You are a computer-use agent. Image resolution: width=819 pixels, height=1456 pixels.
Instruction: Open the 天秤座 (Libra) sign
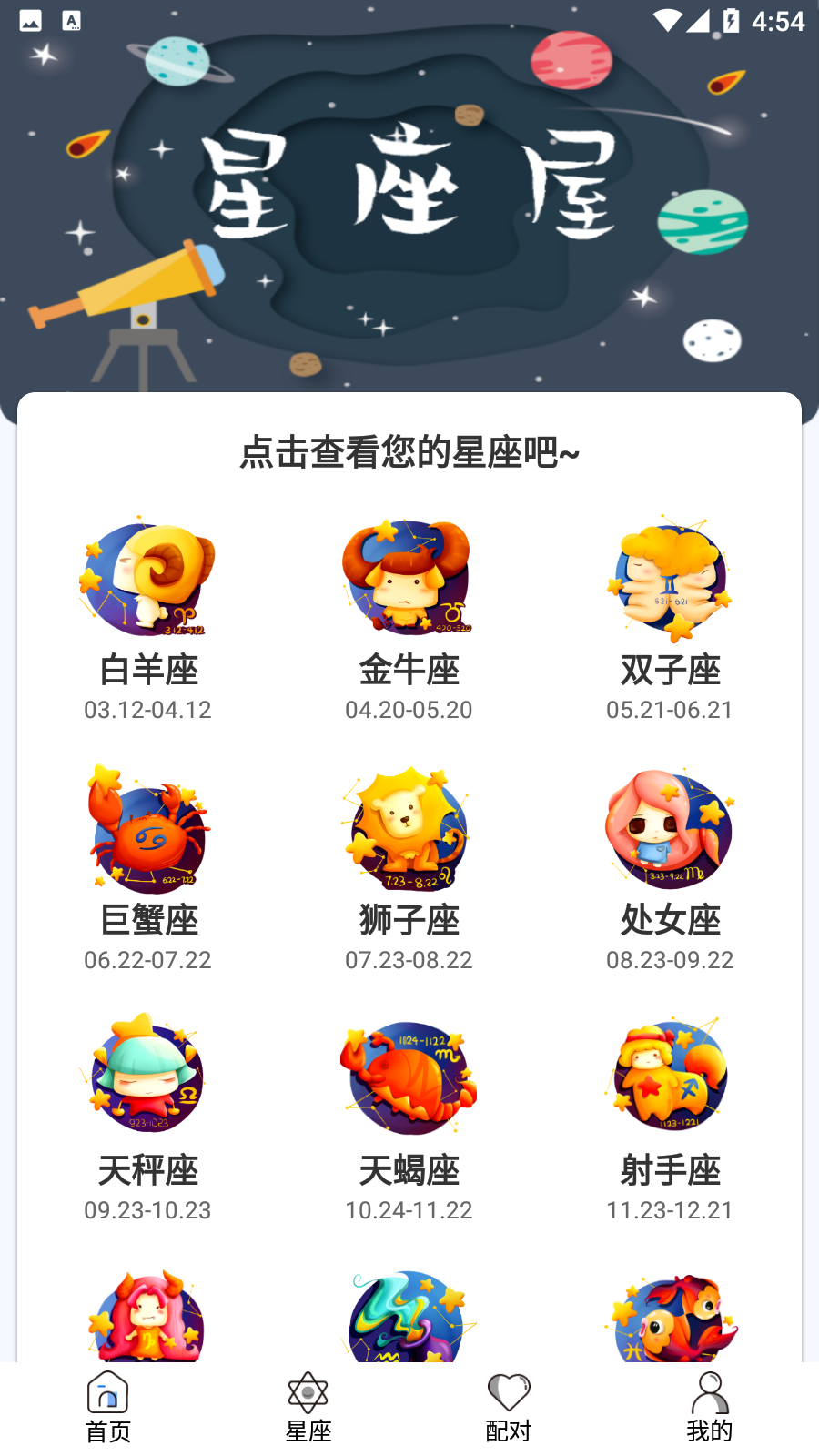tap(148, 1078)
